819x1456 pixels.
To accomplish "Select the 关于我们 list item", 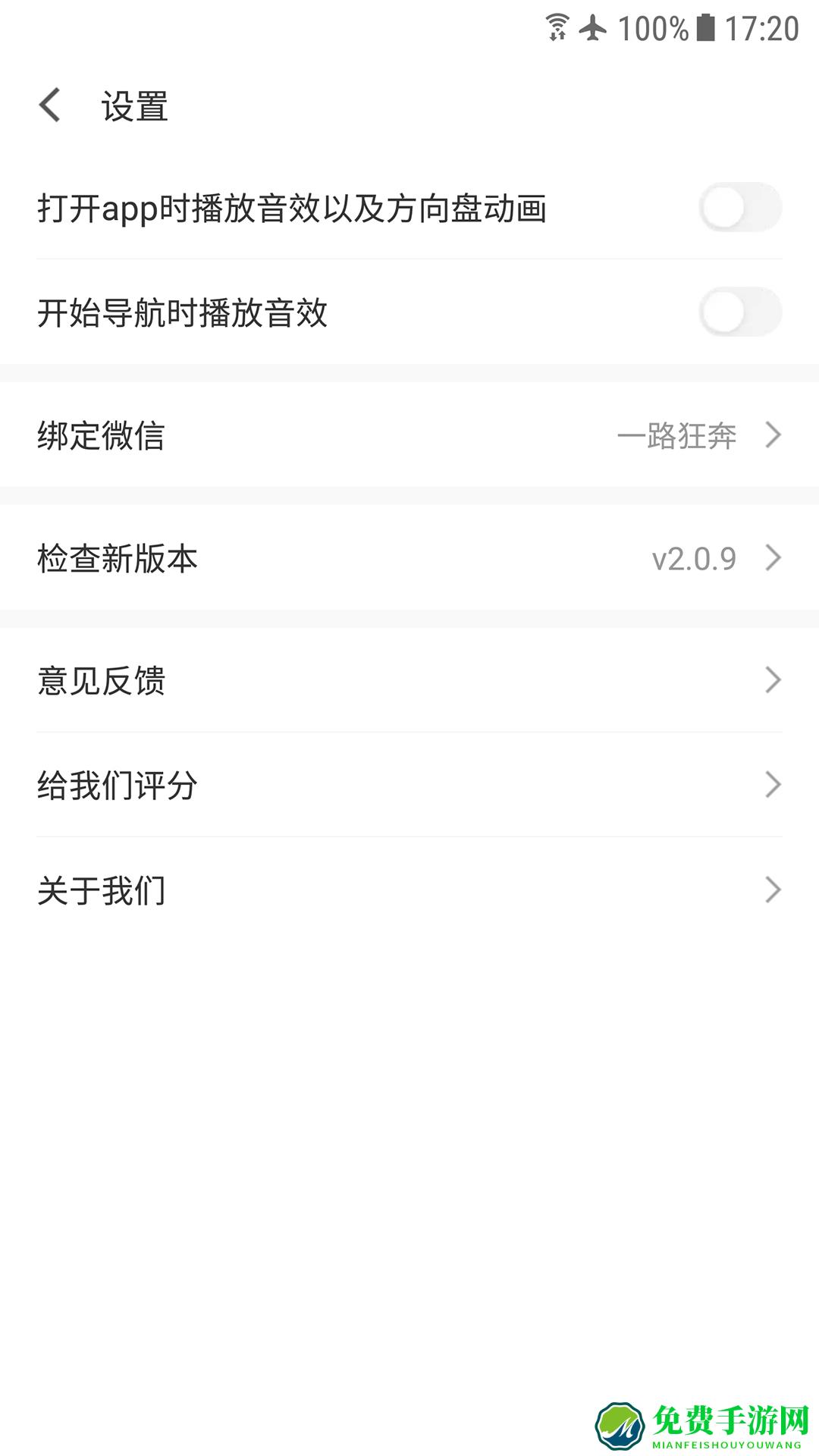I will pos(102,890).
